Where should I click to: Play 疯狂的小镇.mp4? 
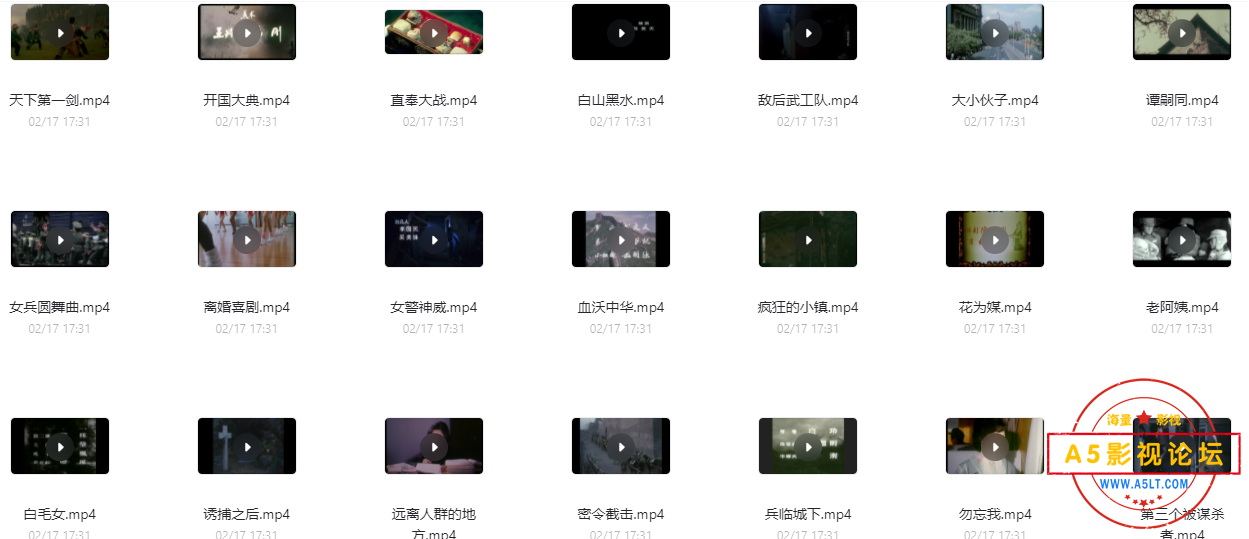(808, 240)
